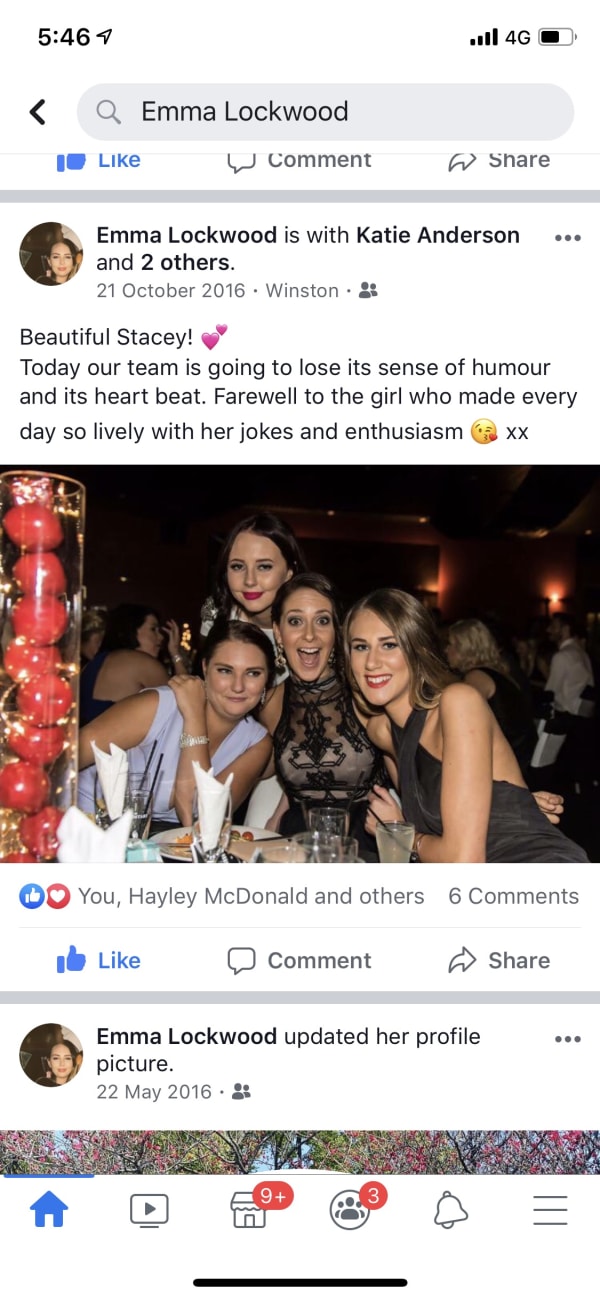Open the Winston location link

point(302,290)
